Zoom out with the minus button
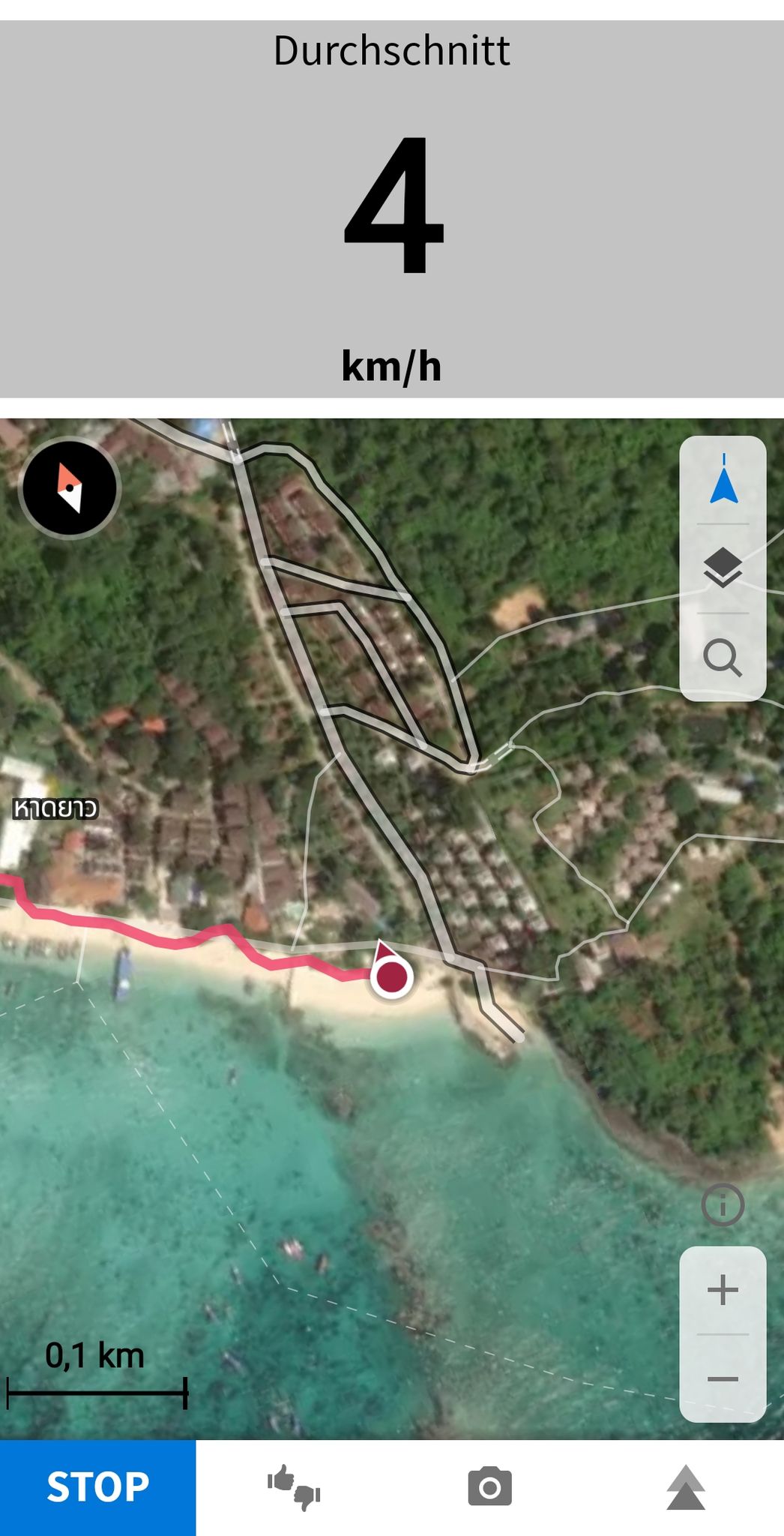Viewport: 784px width, 1536px height. point(723,1378)
